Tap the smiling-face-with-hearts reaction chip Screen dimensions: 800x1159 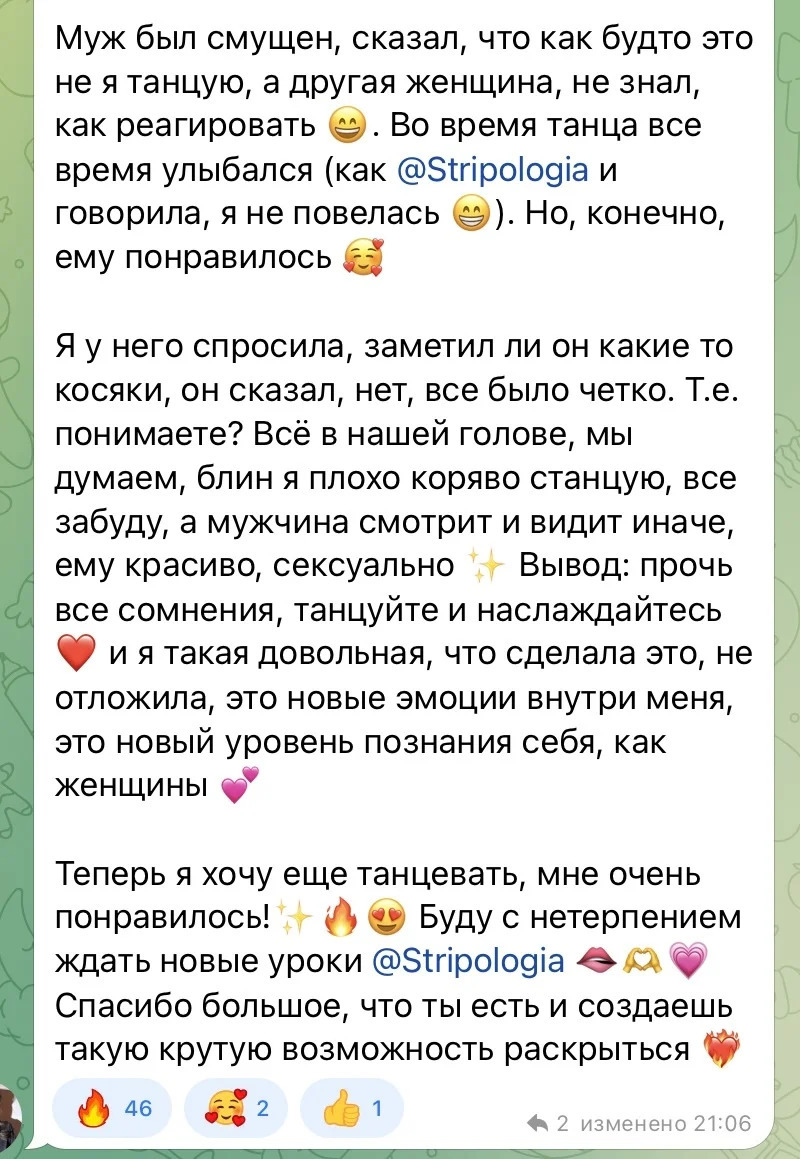coord(235,1107)
